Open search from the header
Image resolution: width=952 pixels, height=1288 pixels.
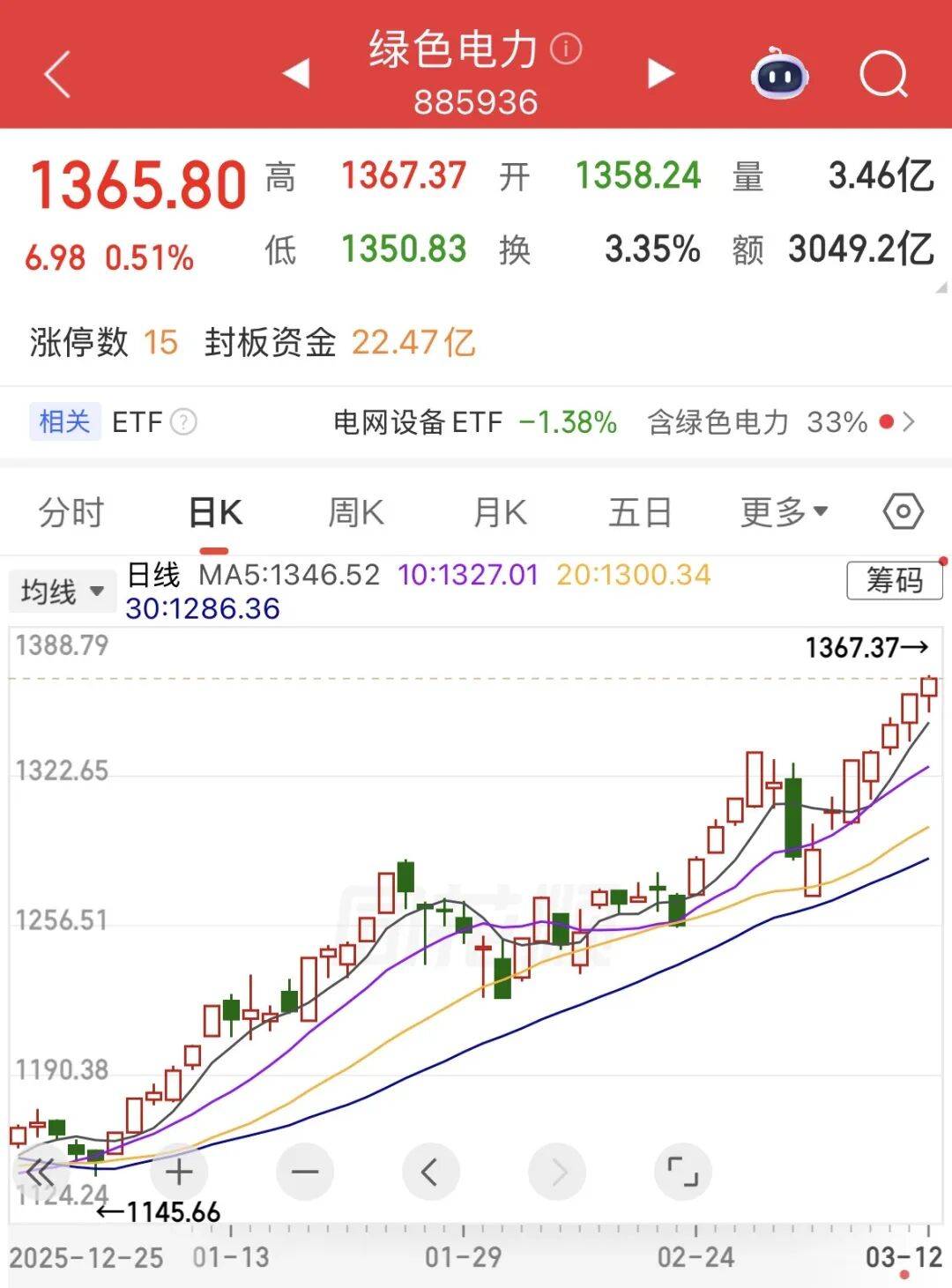click(x=882, y=74)
